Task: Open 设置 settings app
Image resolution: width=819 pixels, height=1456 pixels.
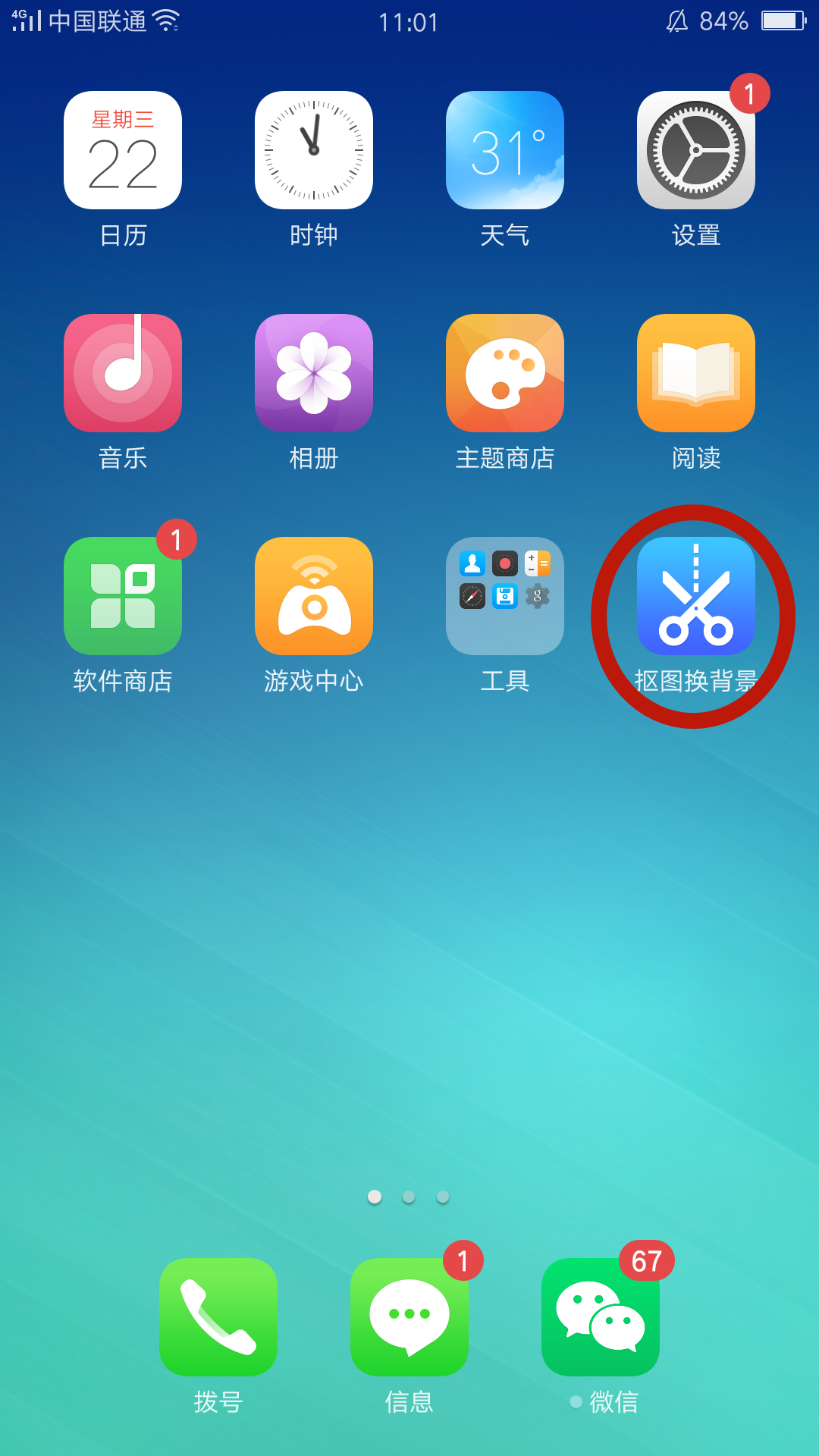Action: (x=696, y=150)
